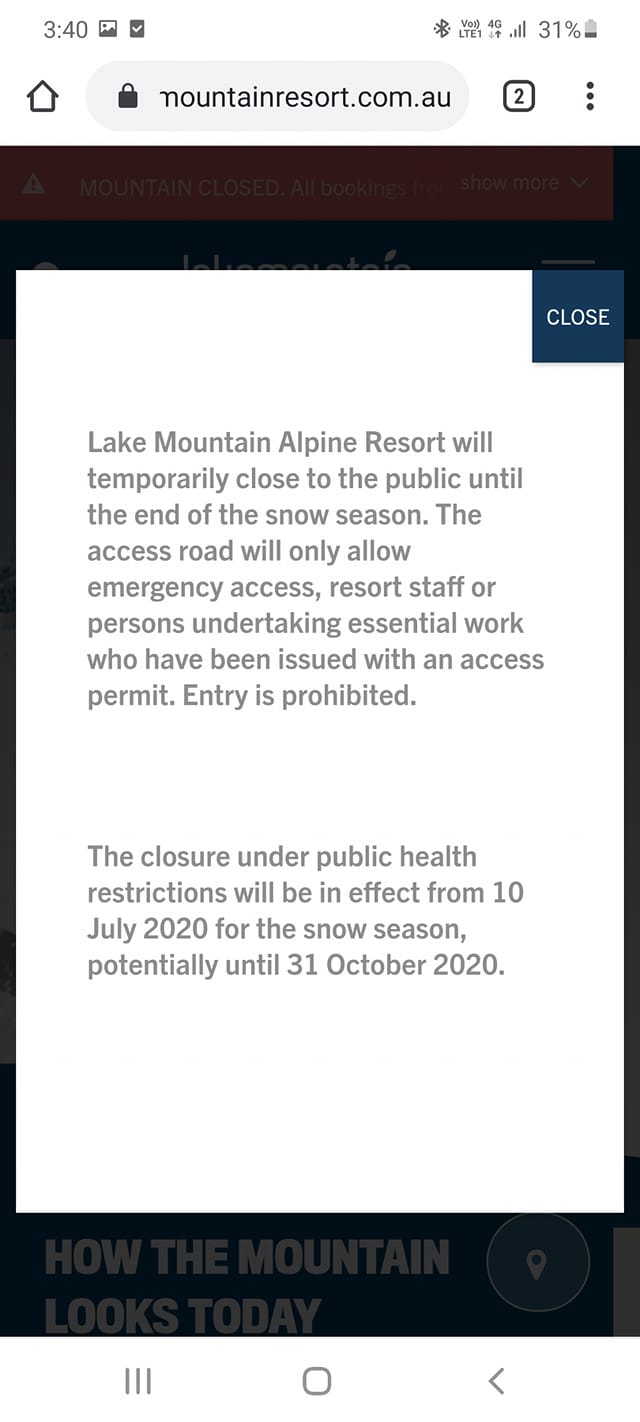Screen dimensions: 640x1422
Task: Open the recent apps view
Action: point(138,1381)
